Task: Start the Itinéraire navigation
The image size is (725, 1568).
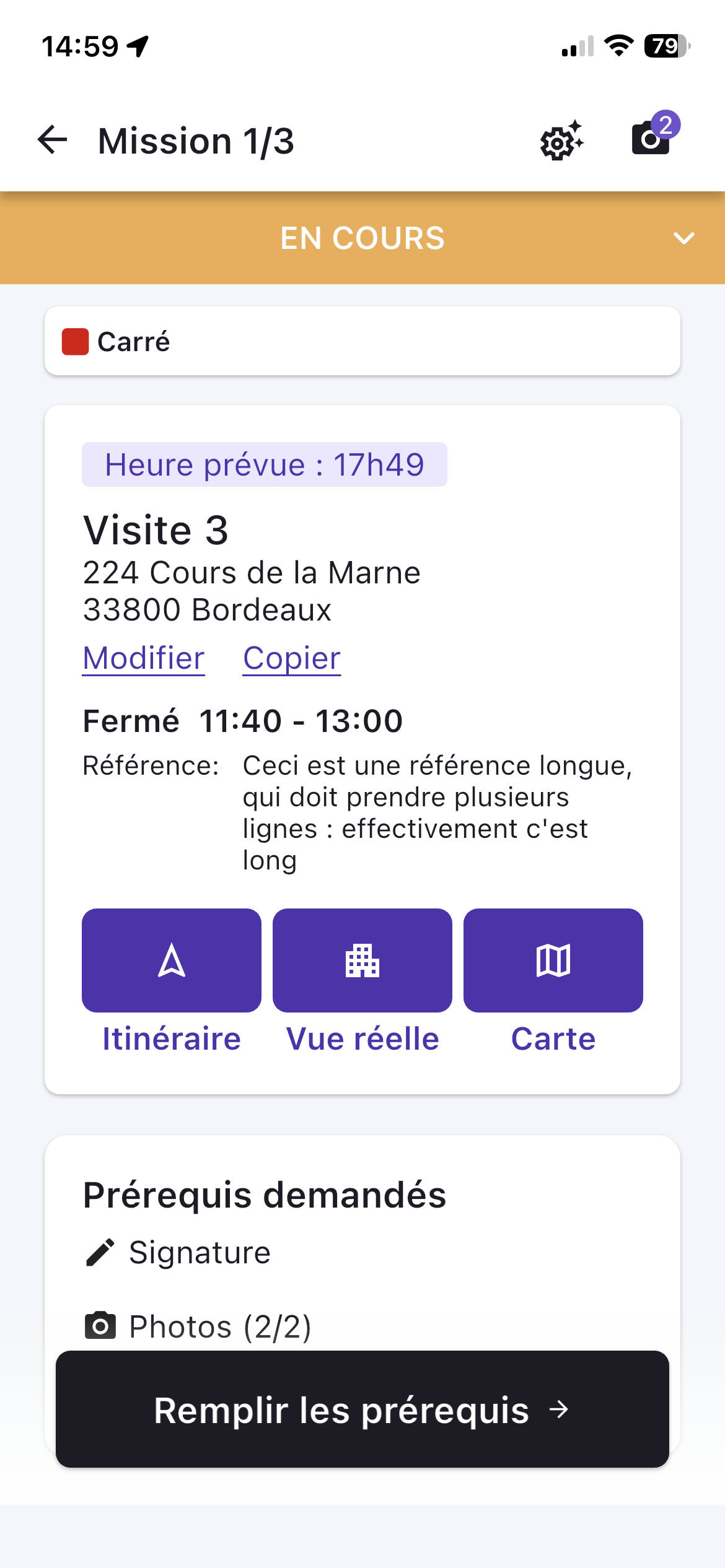Action: [x=172, y=960]
